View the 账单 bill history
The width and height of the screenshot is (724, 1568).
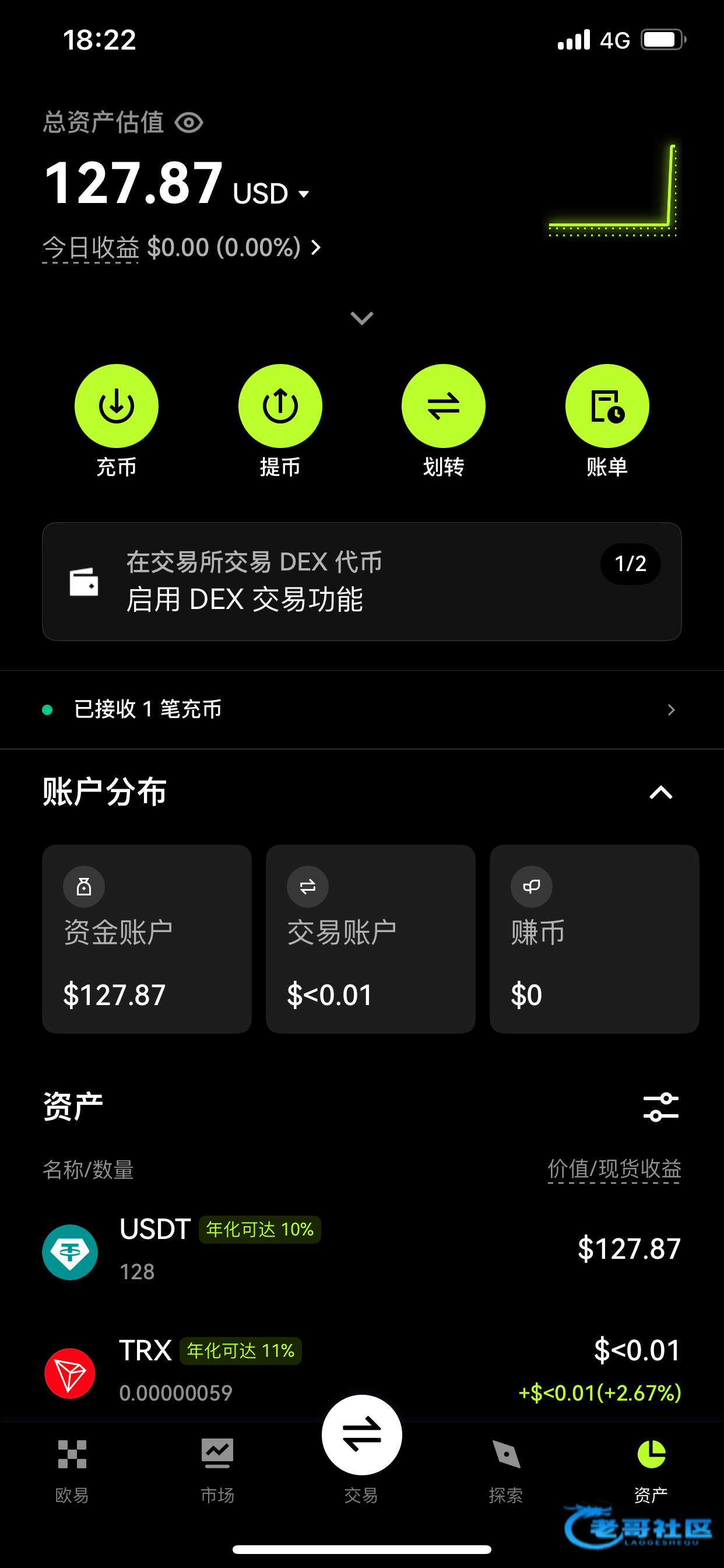coord(607,407)
